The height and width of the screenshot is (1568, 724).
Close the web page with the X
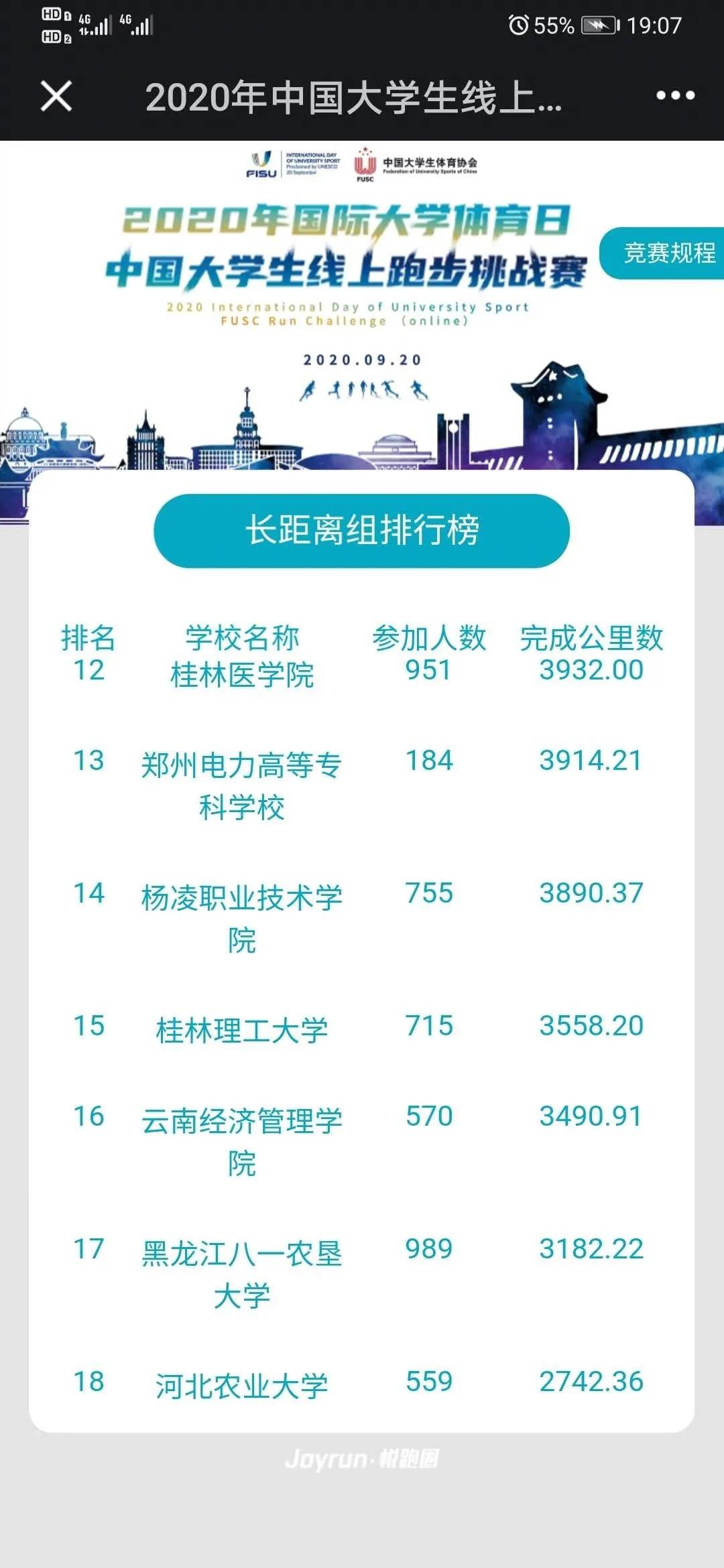coord(56,96)
